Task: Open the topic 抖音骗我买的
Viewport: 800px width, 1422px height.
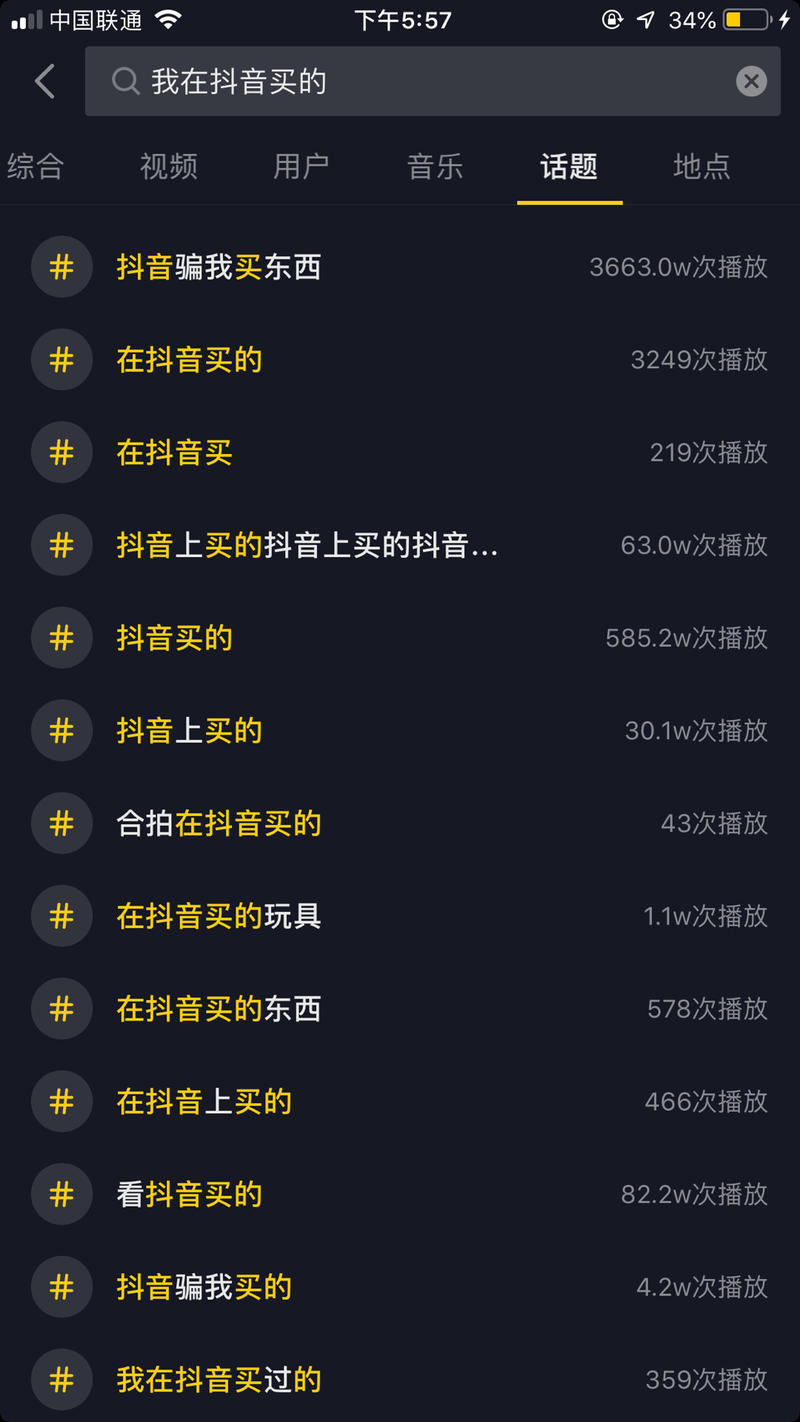Action: tap(203, 1287)
